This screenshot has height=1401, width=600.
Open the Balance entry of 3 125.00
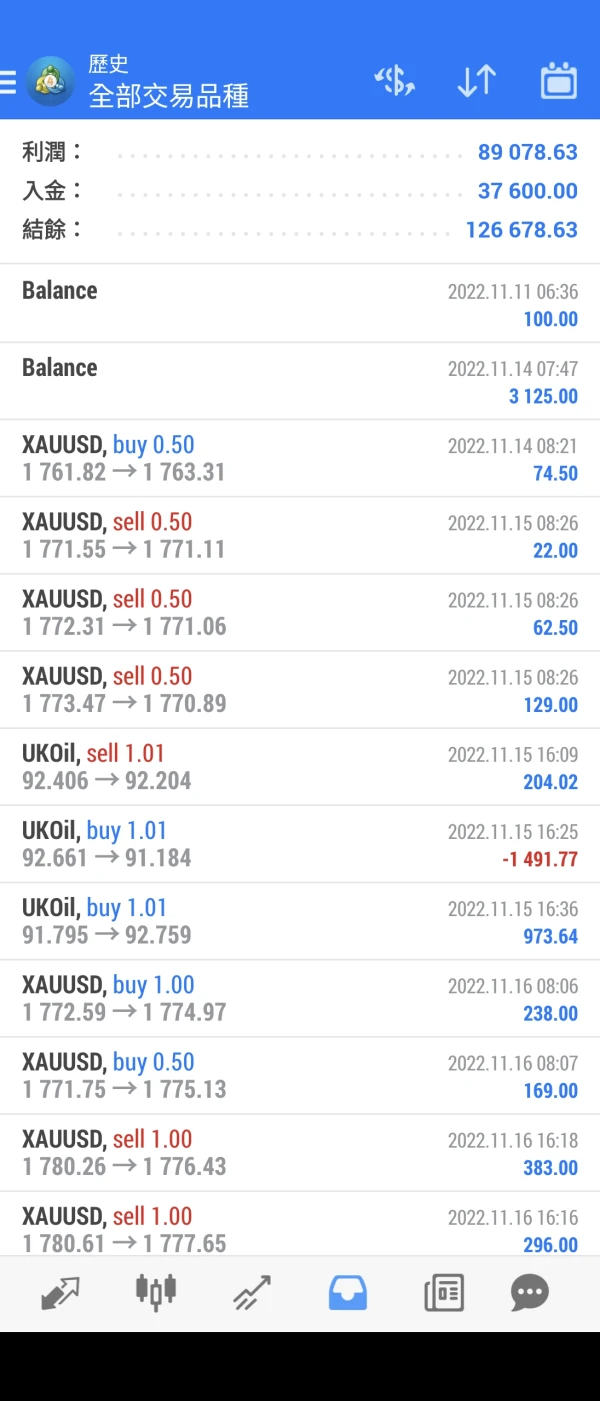tap(300, 381)
